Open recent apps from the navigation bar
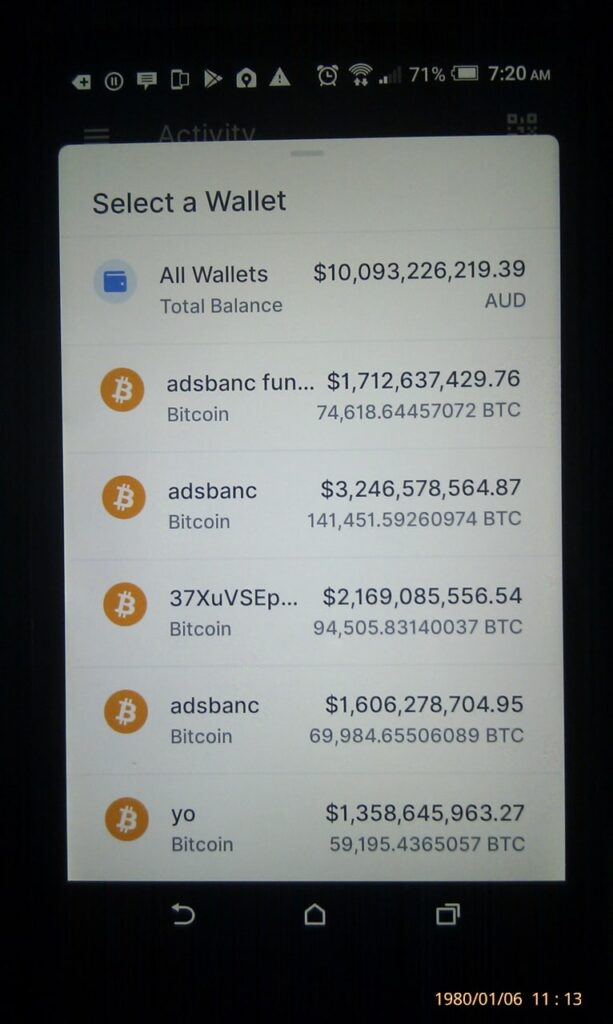This screenshot has width=613, height=1024. click(447, 914)
